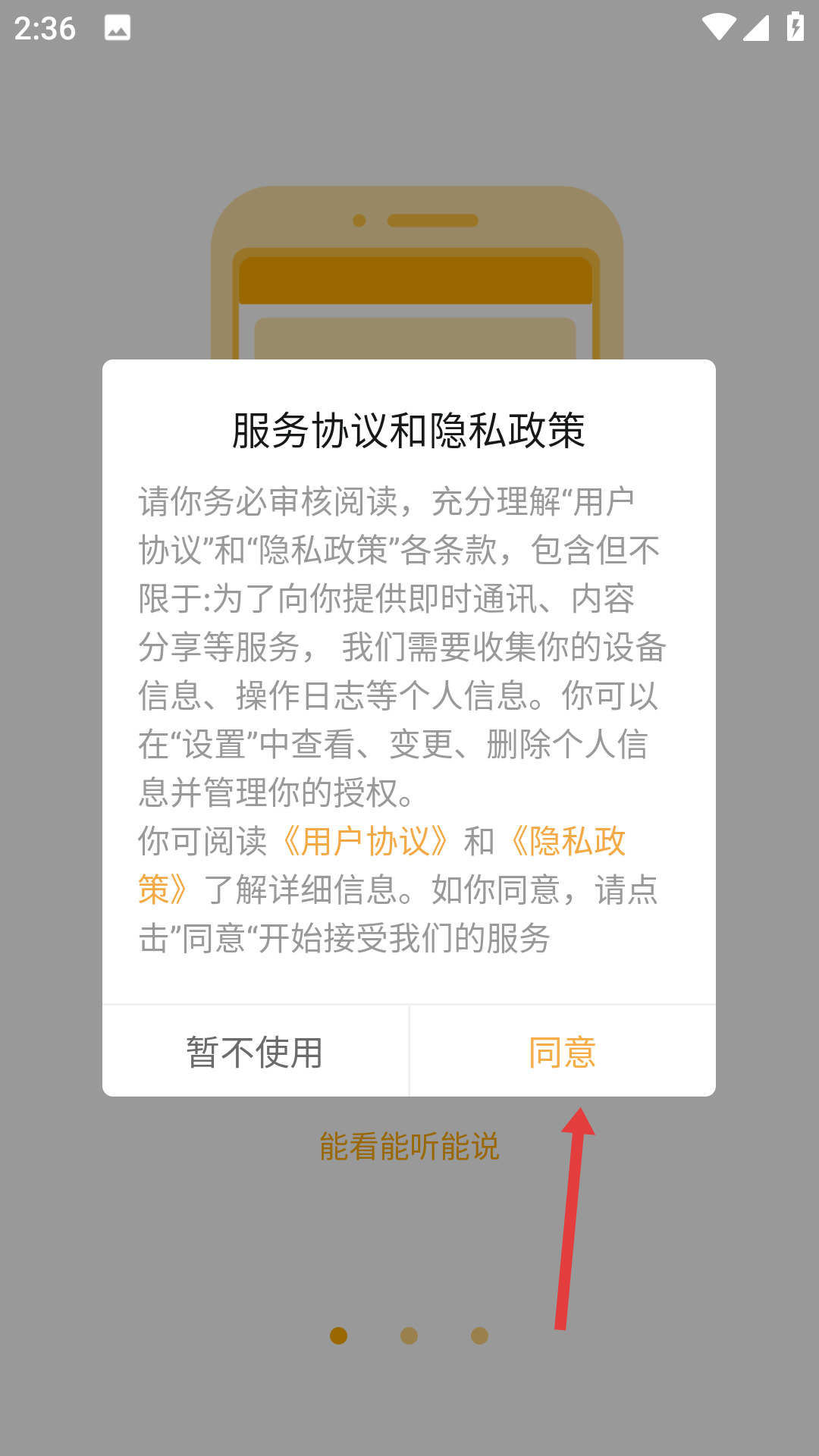Decline with 暂不使用 button
This screenshot has width=819, height=1456.
[255, 1052]
